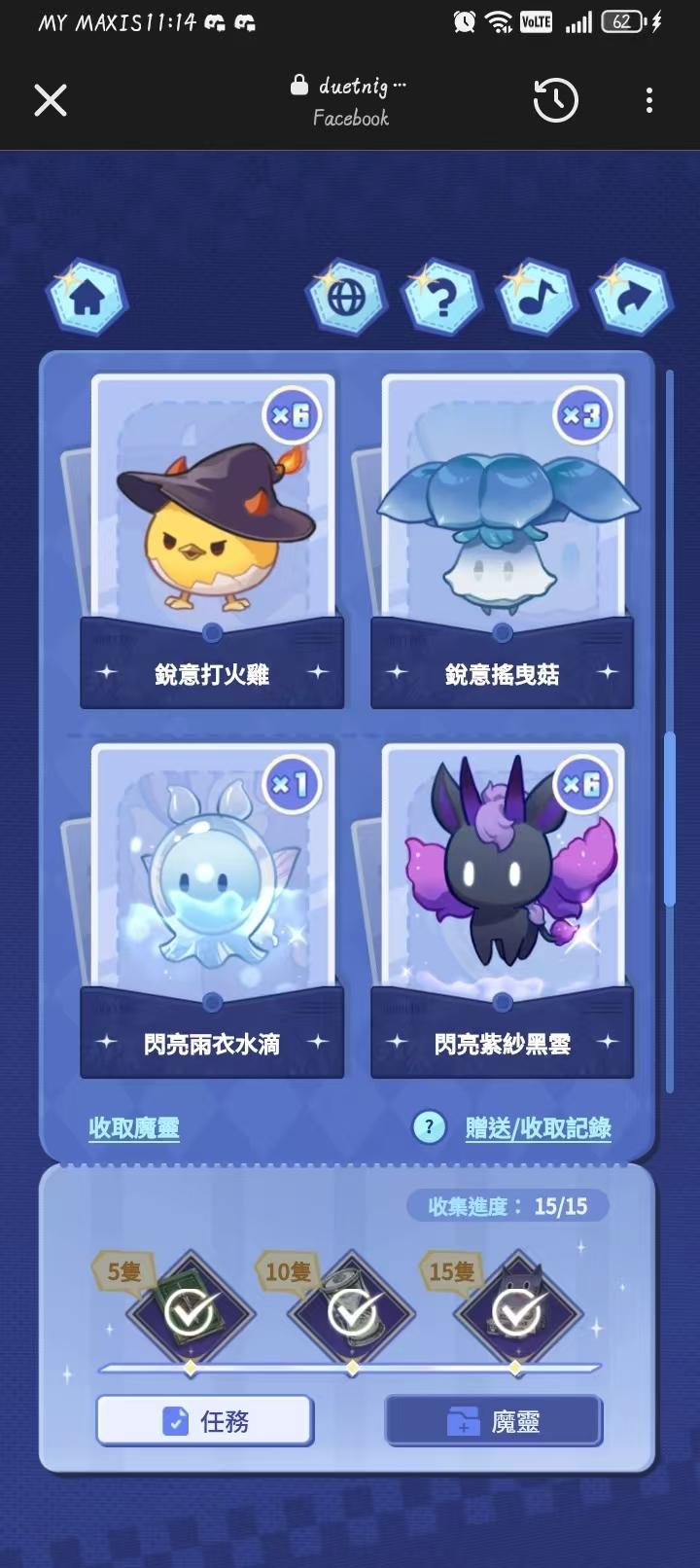This screenshot has width=700, height=1568.
Task: Tap the help icon beside 贈送/收取記錄
Action: click(x=429, y=1127)
